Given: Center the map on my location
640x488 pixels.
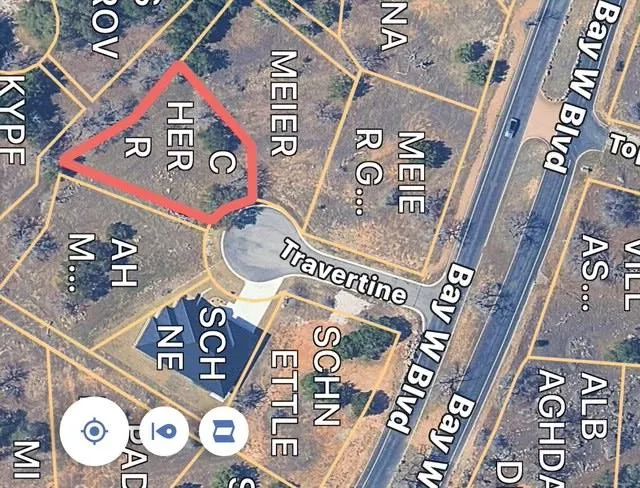Looking at the screenshot, I should (94, 431).
